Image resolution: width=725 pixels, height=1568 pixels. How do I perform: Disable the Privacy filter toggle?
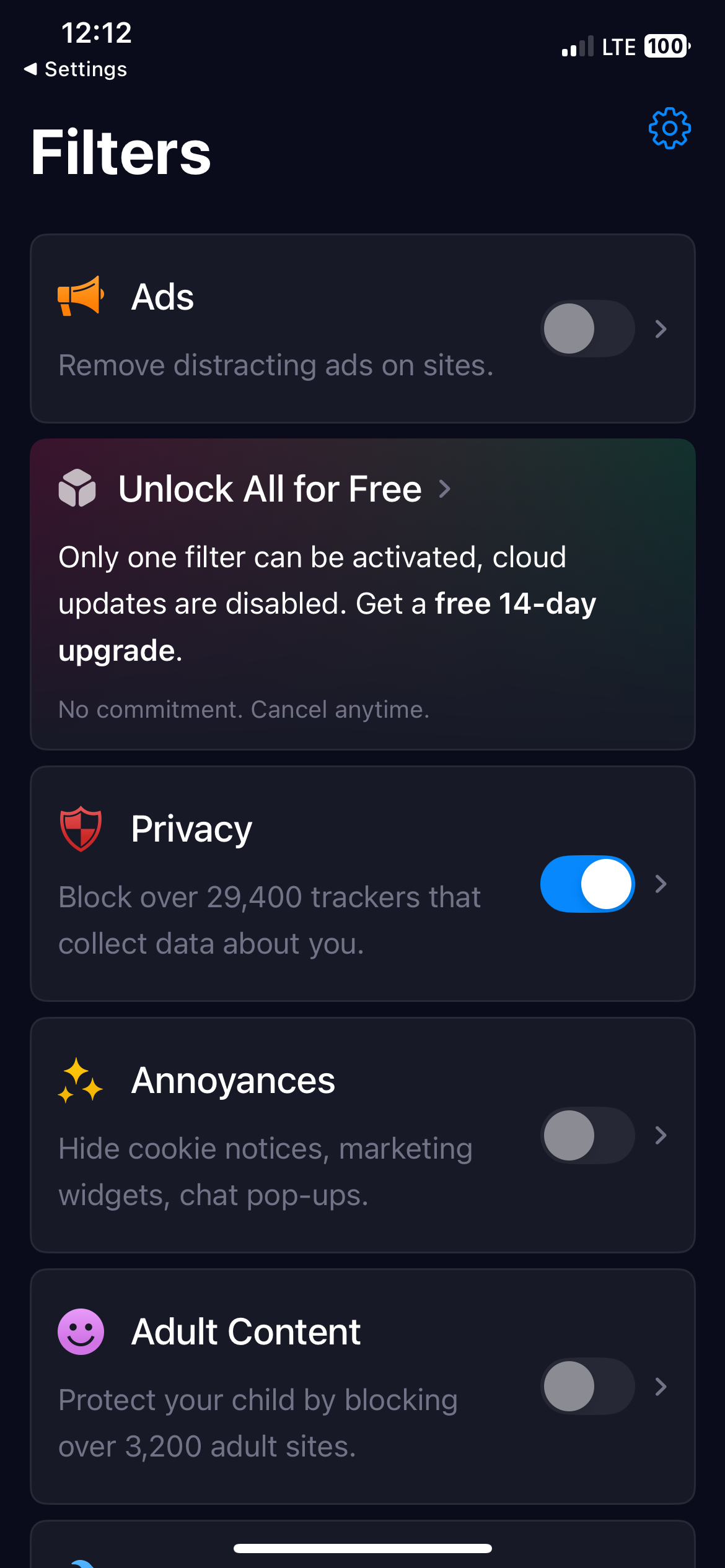(x=587, y=884)
